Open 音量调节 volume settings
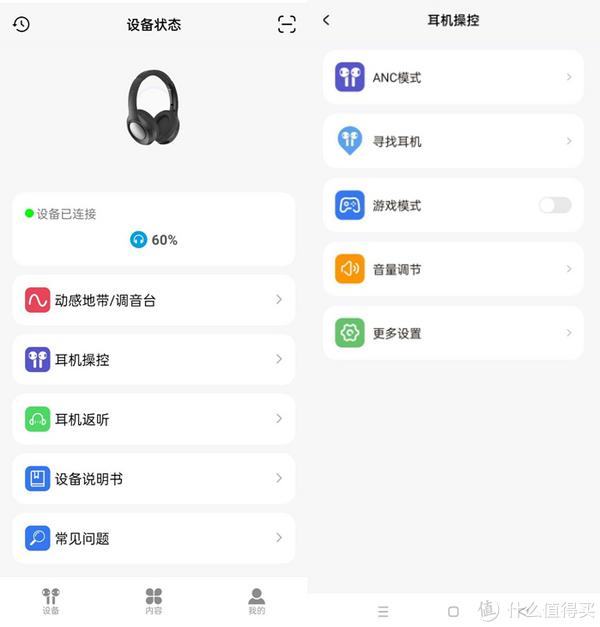Viewport: 600px width, 627px height. pyautogui.click(x=453, y=269)
